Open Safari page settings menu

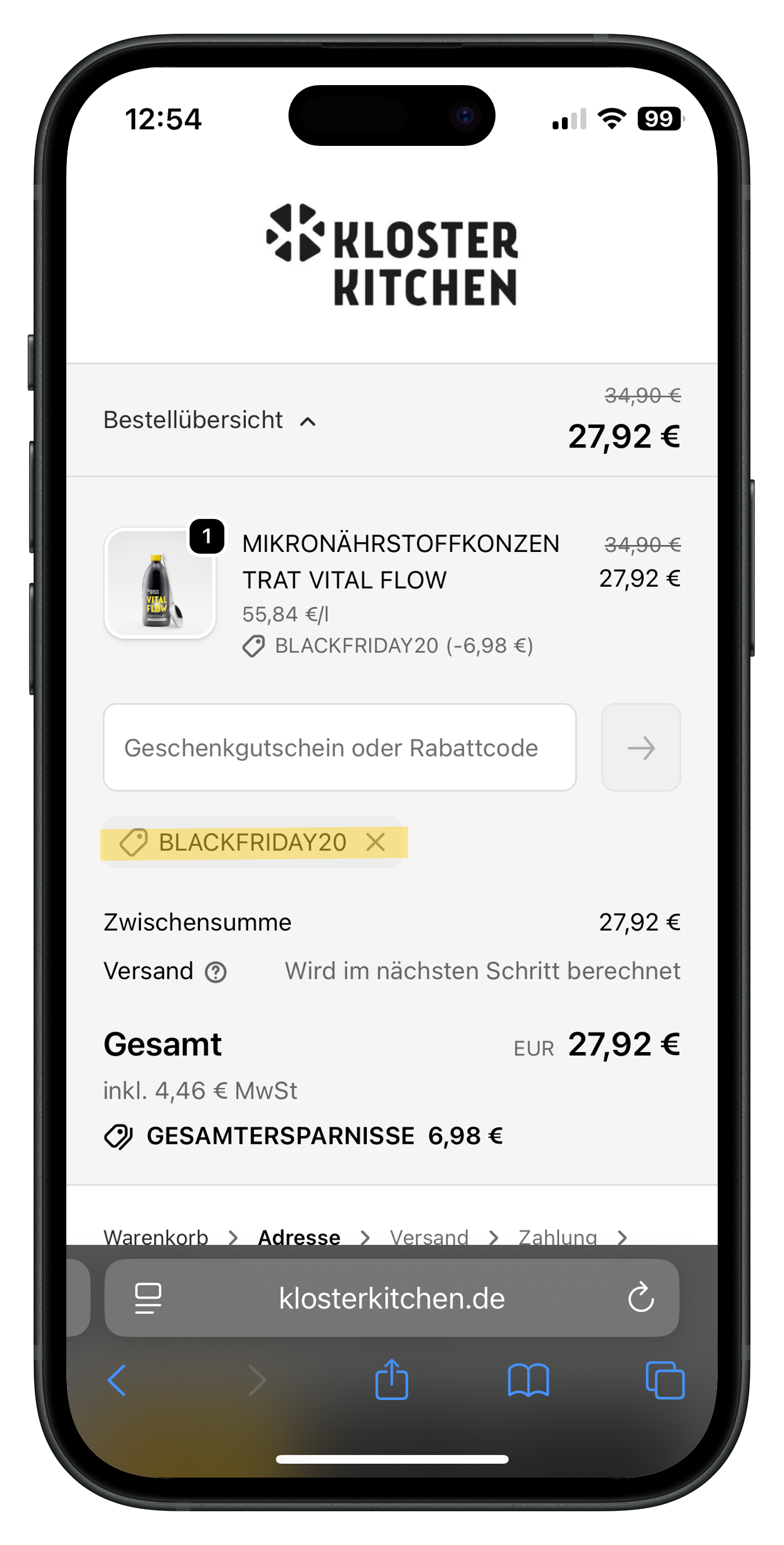[x=148, y=1299]
